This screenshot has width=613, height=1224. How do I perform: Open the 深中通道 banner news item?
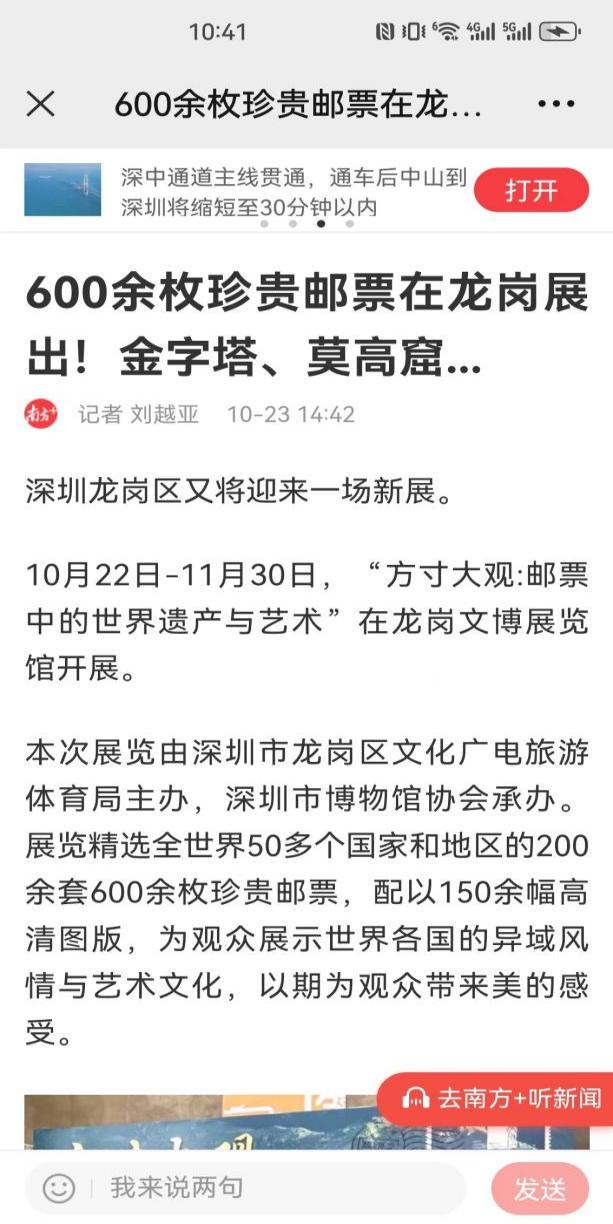point(294,192)
